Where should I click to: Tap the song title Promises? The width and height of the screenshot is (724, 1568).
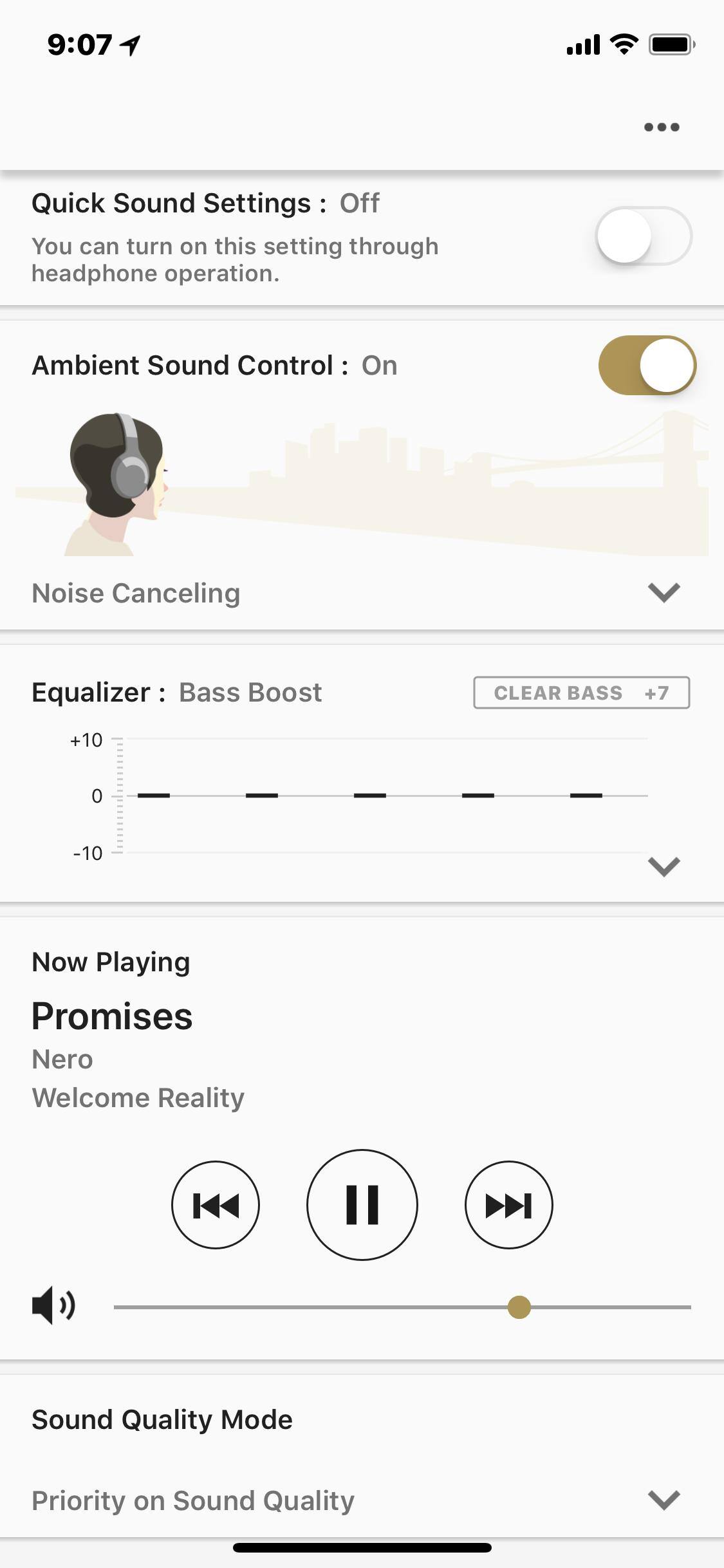[x=112, y=1017]
